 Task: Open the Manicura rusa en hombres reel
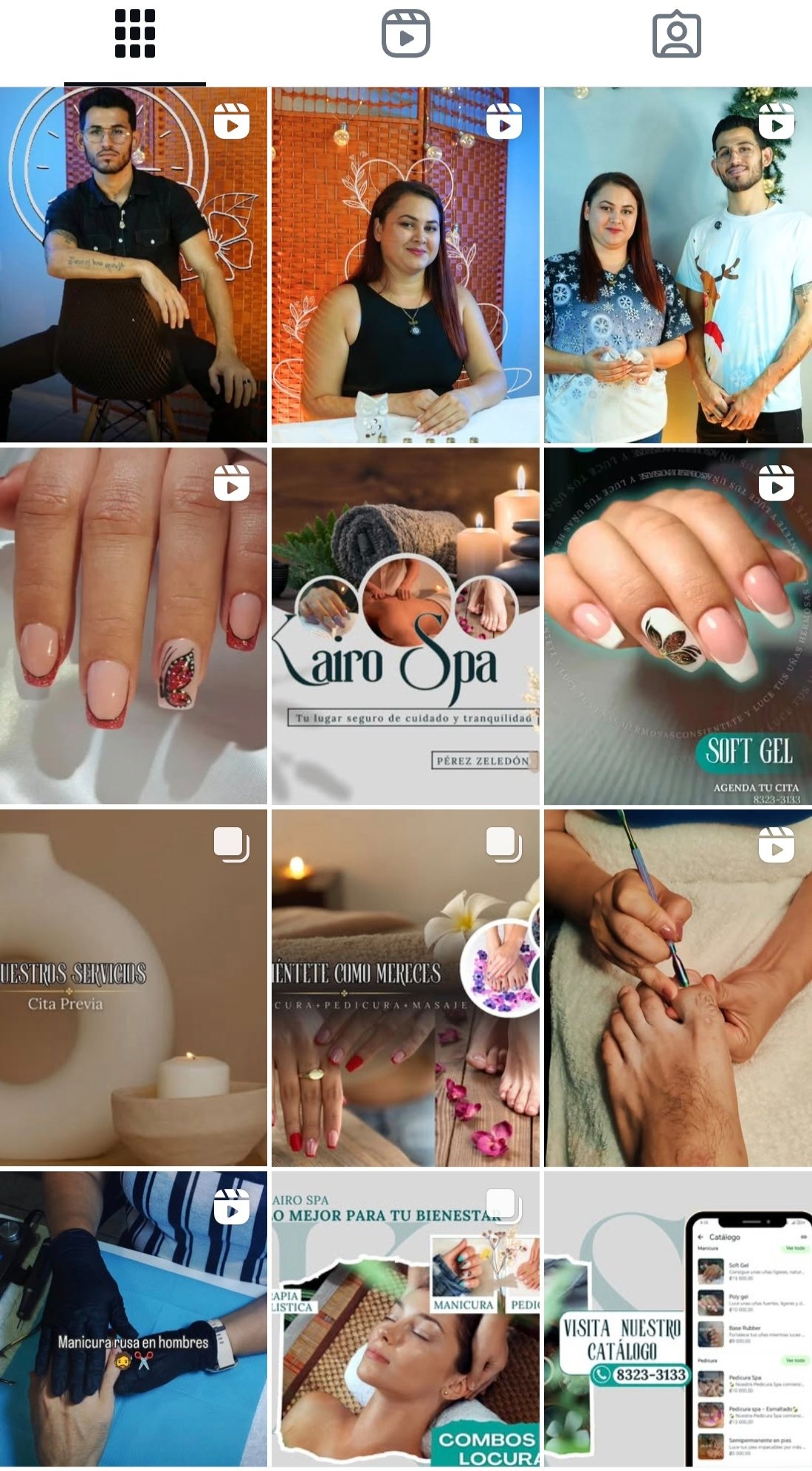point(134,1319)
